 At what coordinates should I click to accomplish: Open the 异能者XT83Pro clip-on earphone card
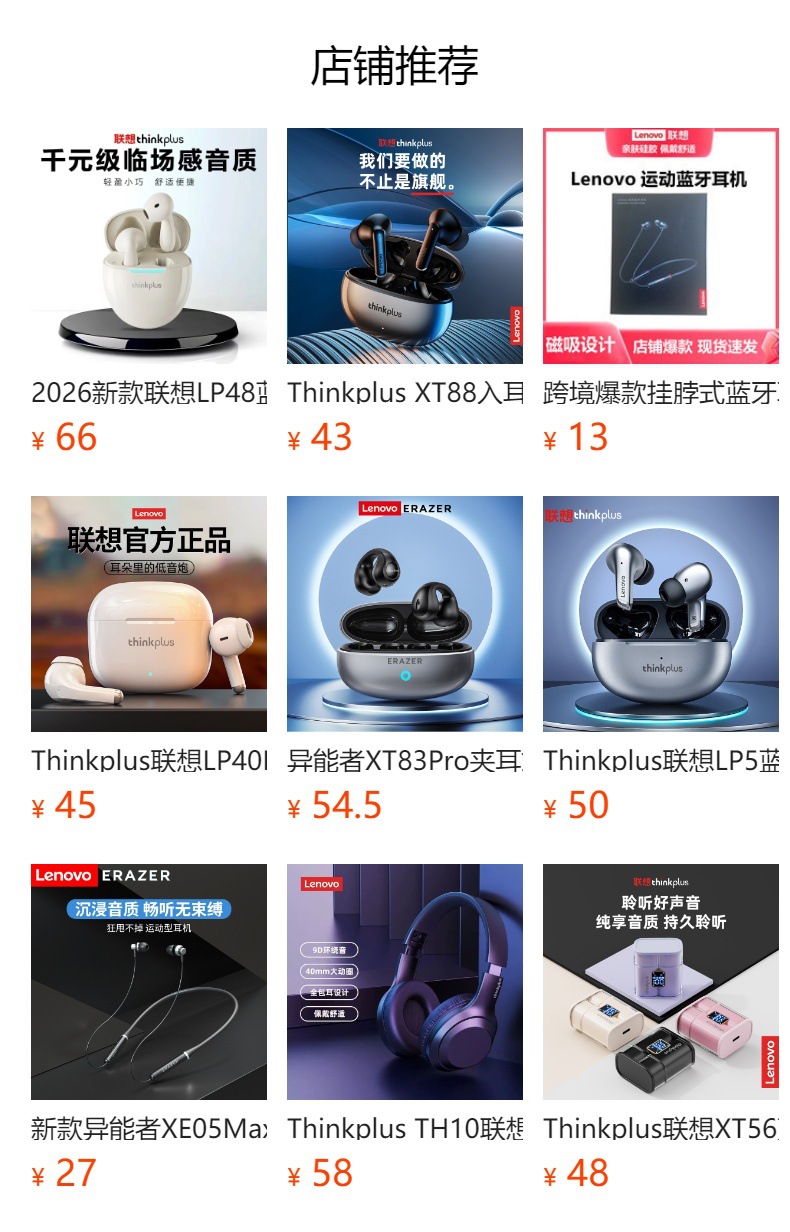pos(405,660)
